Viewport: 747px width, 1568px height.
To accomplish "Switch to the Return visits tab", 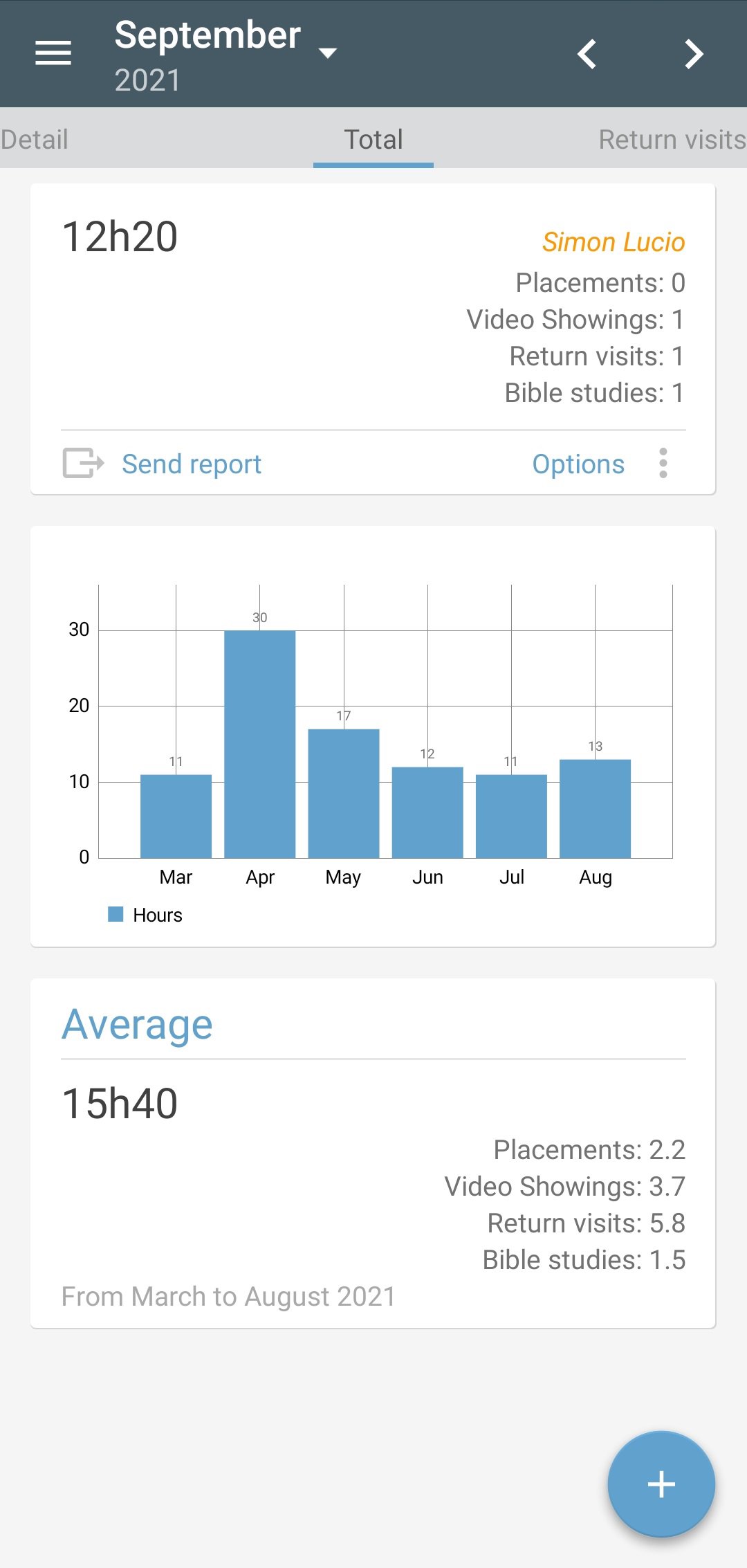I will click(x=671, y=139).
